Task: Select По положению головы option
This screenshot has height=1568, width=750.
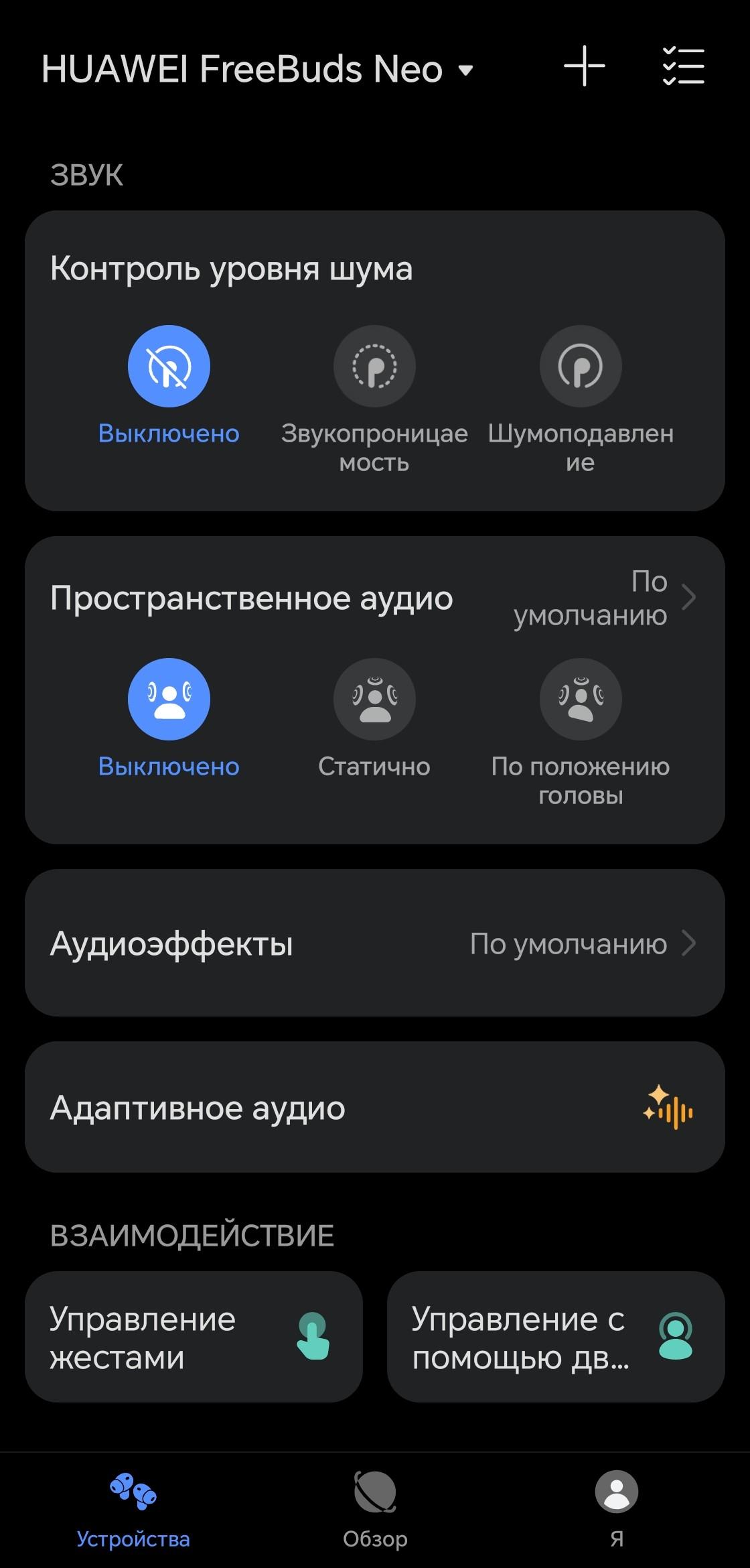Action: (581, 734)
